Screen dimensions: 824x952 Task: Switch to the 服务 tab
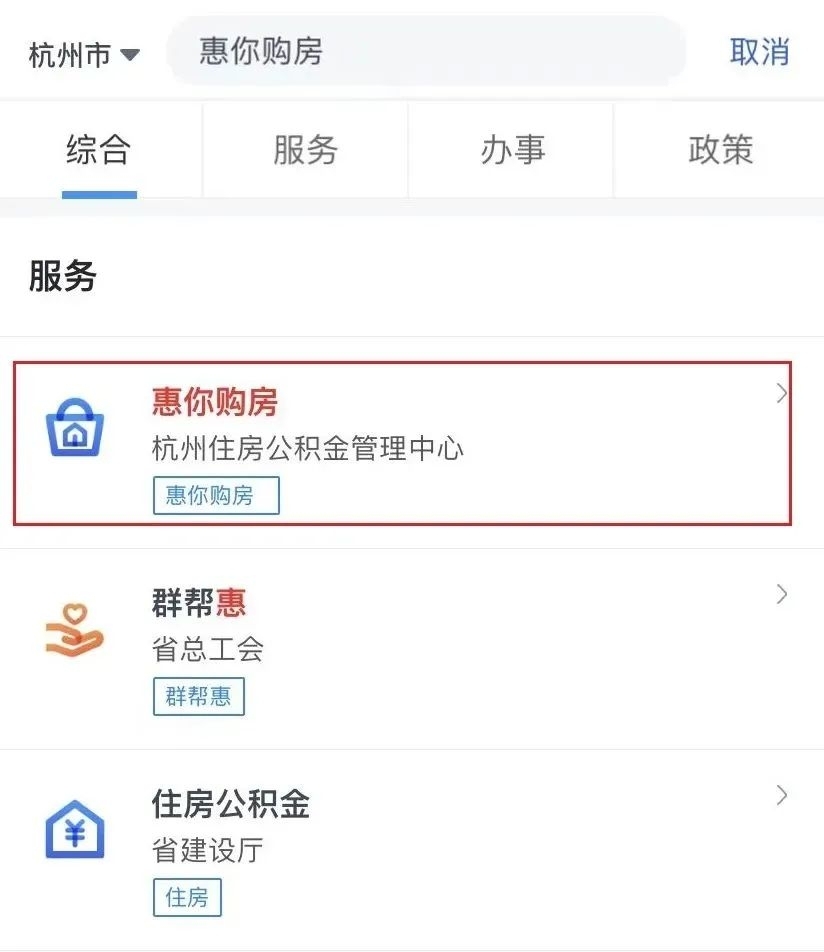click(x=305, y=150)
